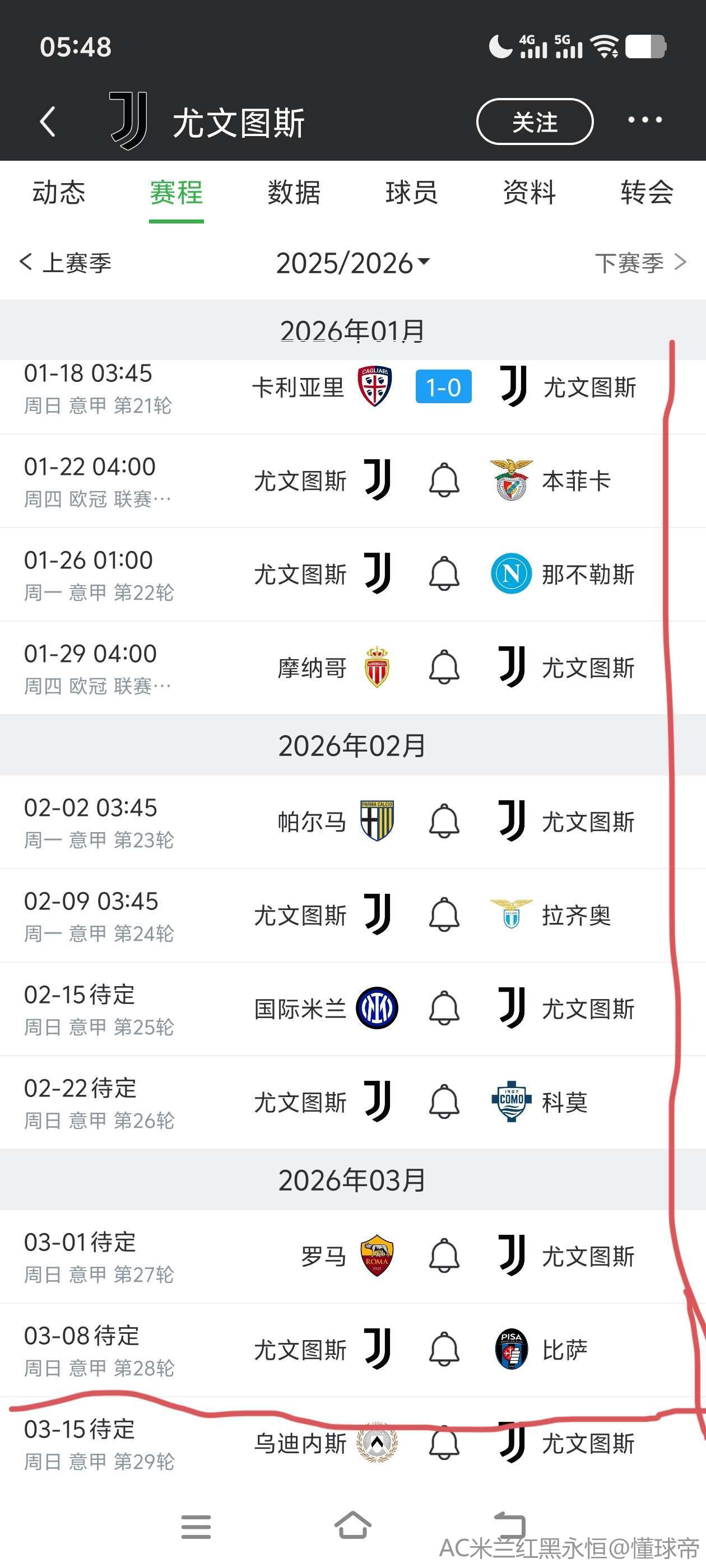Tap reminder bell for 国际米兰 match
The height and width of the screenshot is (1568, 706).
click(444, 1009)
